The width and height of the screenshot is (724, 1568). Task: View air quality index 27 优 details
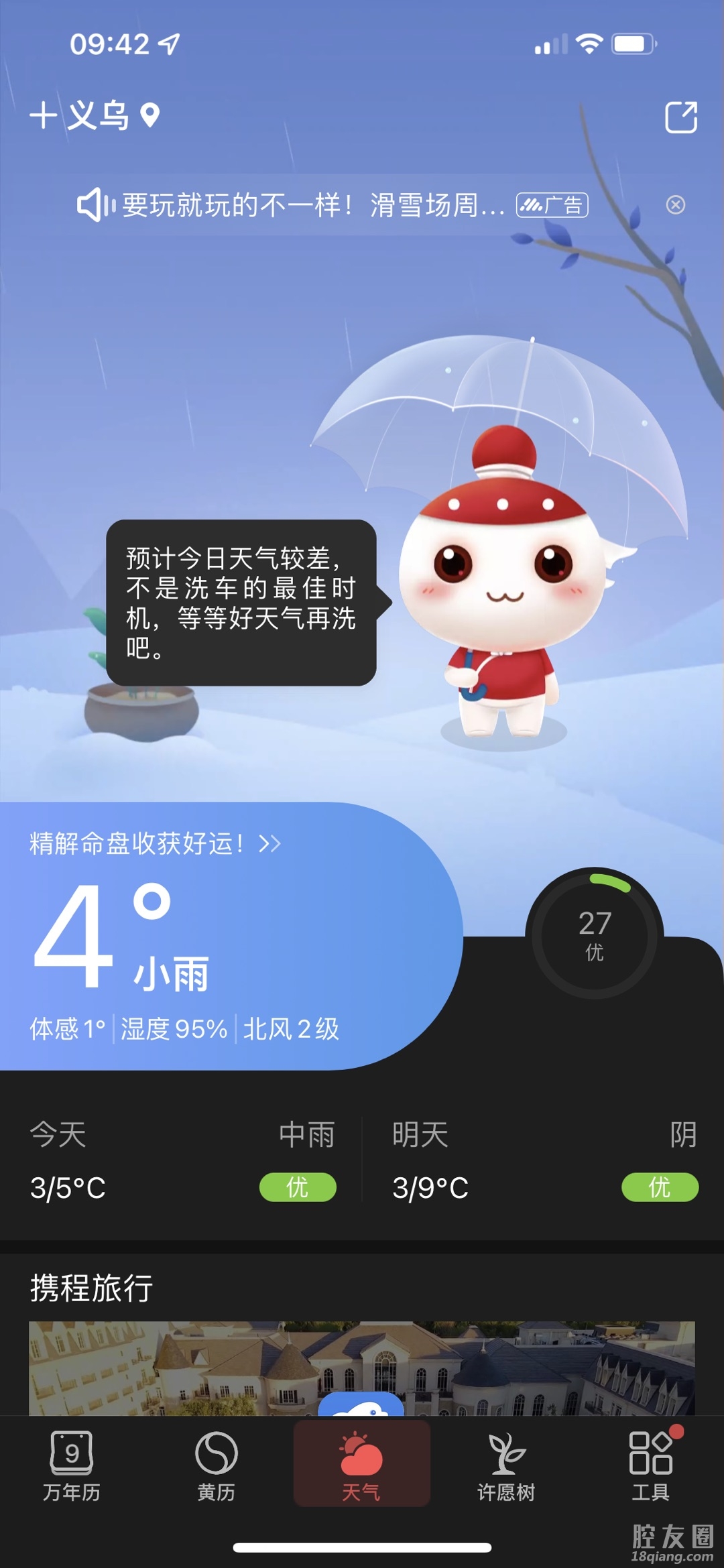tap(595, 934)
